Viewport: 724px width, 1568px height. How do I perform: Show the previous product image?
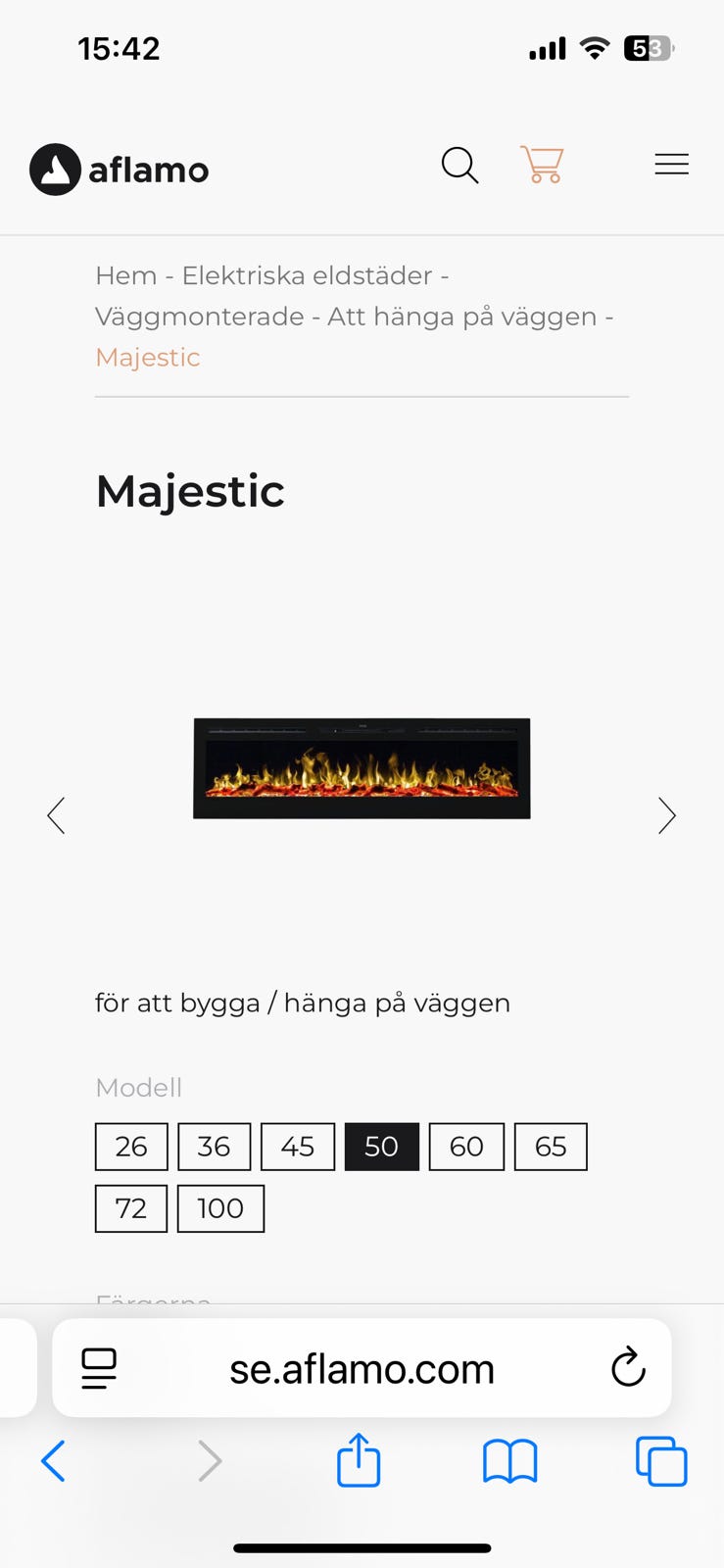pos(56,815)
